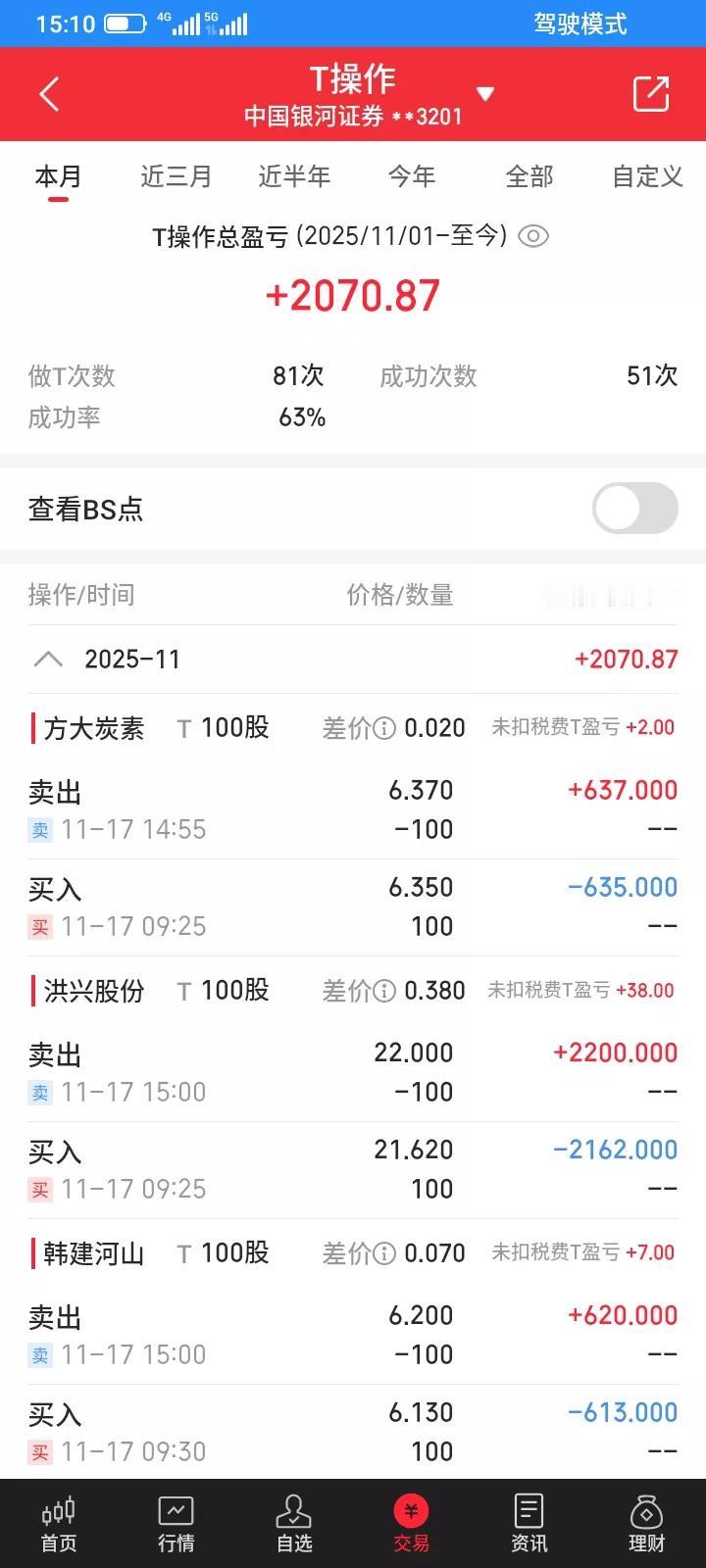Toggle the 查看BS点 switch on
Viewport: 706px width, 1568px height.
[633, 509]
